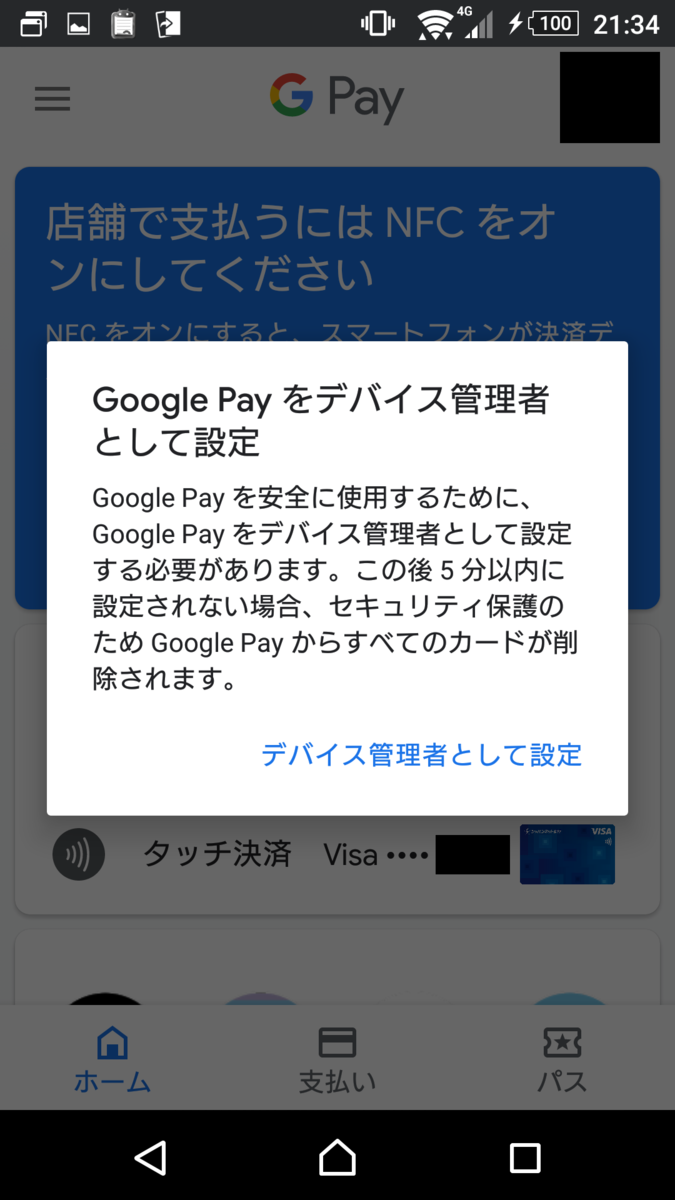Tap デバイス管理者として設定 in the dialog
Image resolution: width=675 pixels, height=1200 pixels.
(421, 754)
